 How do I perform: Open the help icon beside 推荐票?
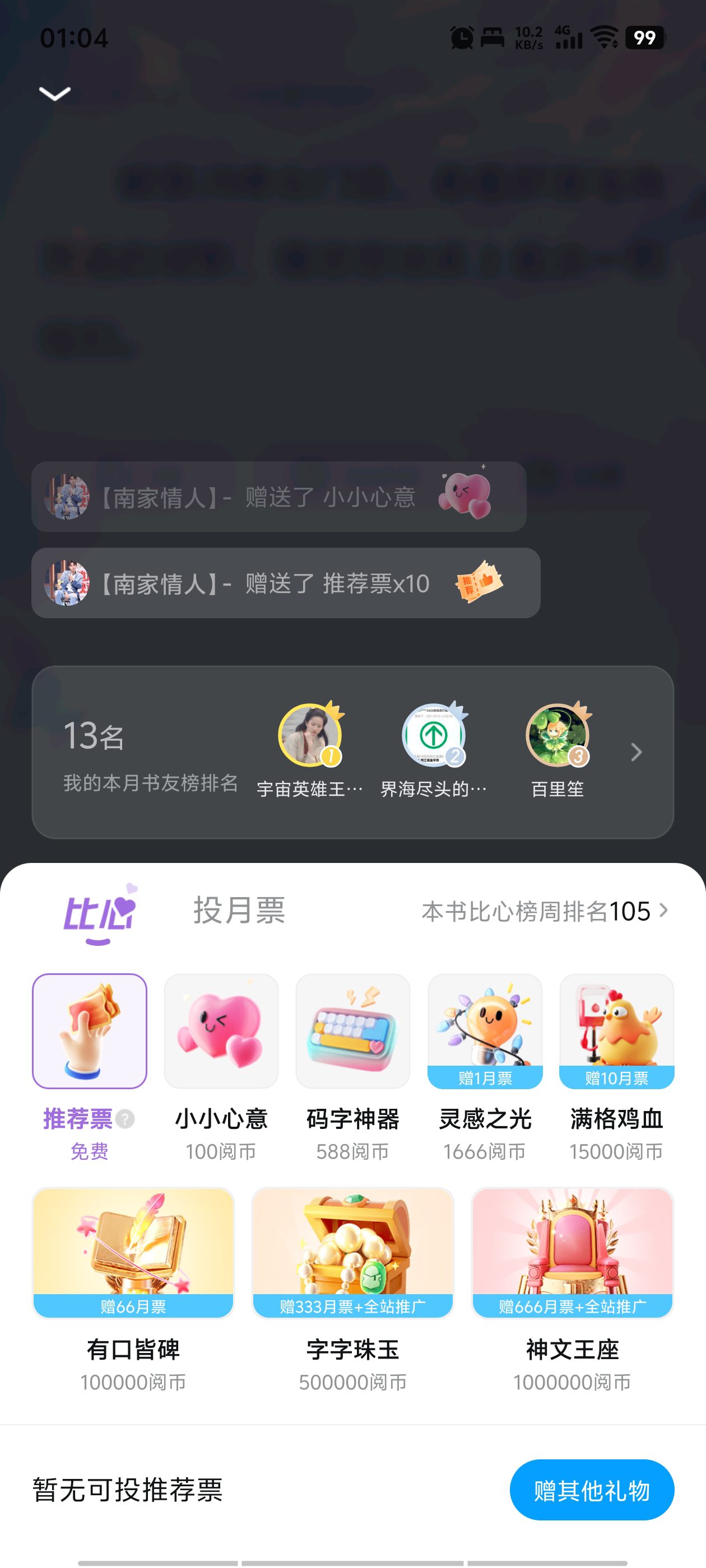pyautogui.click(x=126, y=1119)
